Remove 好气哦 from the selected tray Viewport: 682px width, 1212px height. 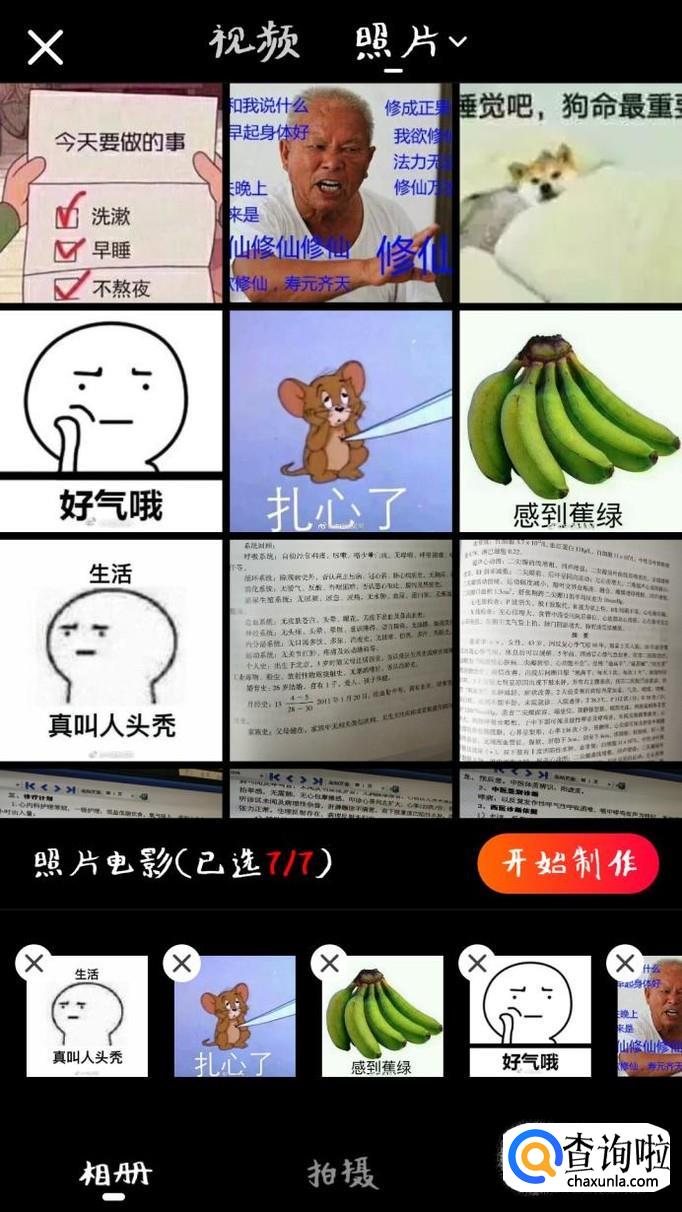pos(477,963)
